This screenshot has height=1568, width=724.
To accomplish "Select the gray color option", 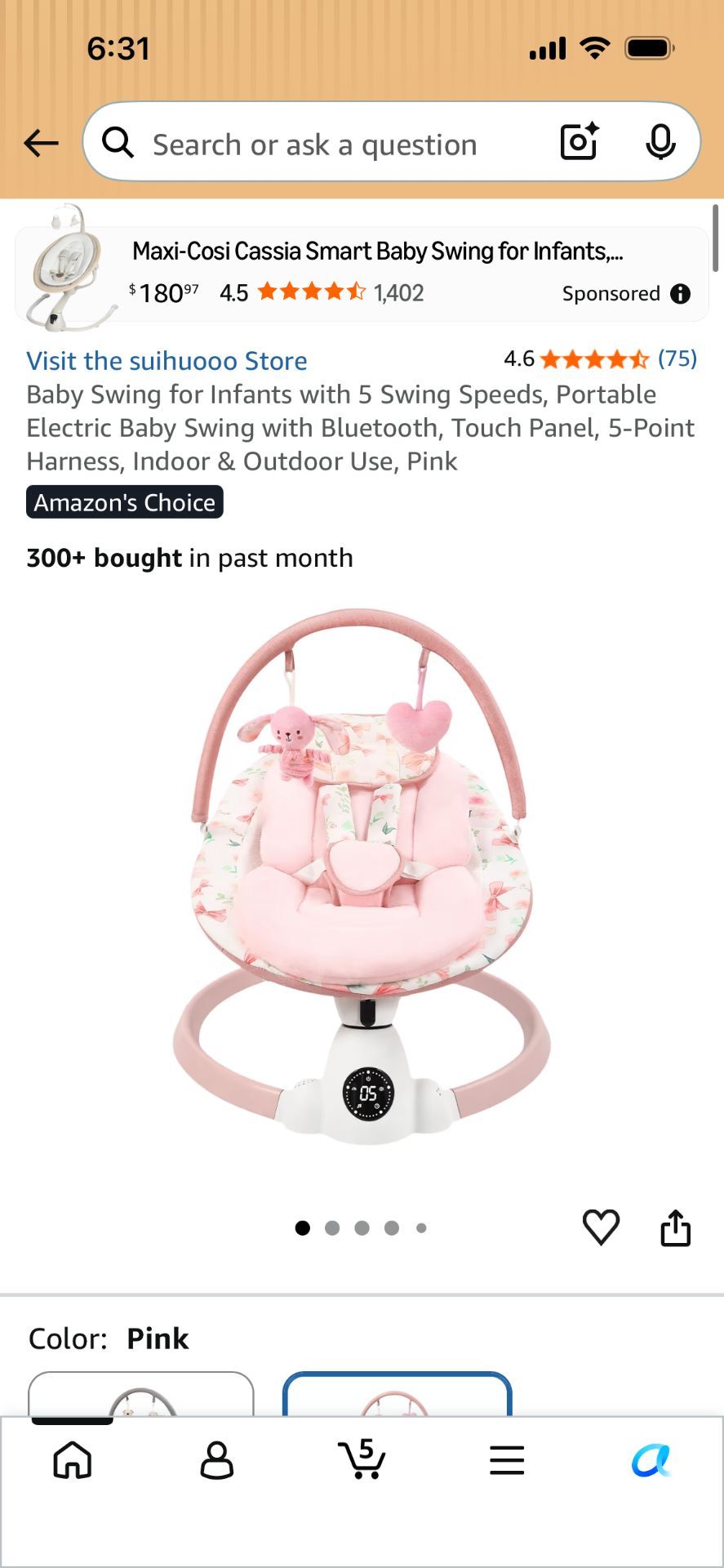I will [141, 1394].
